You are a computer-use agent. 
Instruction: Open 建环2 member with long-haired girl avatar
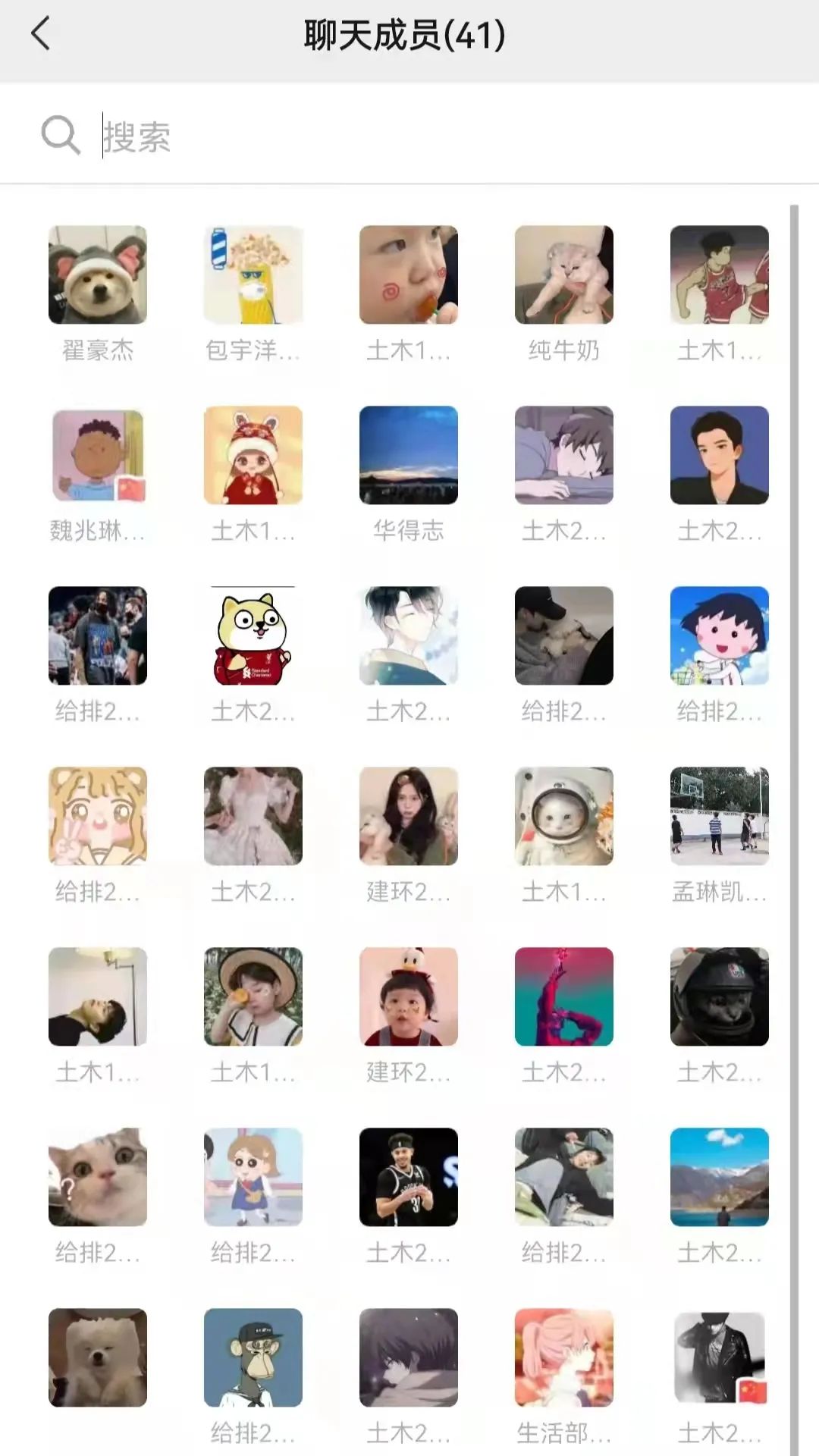[x=409, y=817]
